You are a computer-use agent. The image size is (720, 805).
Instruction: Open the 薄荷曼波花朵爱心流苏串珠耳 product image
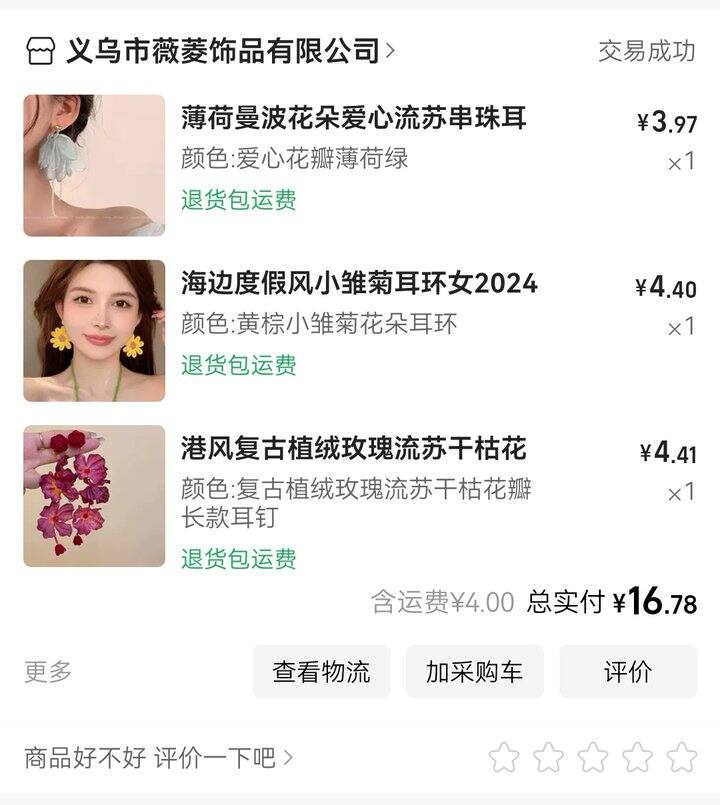94,165
